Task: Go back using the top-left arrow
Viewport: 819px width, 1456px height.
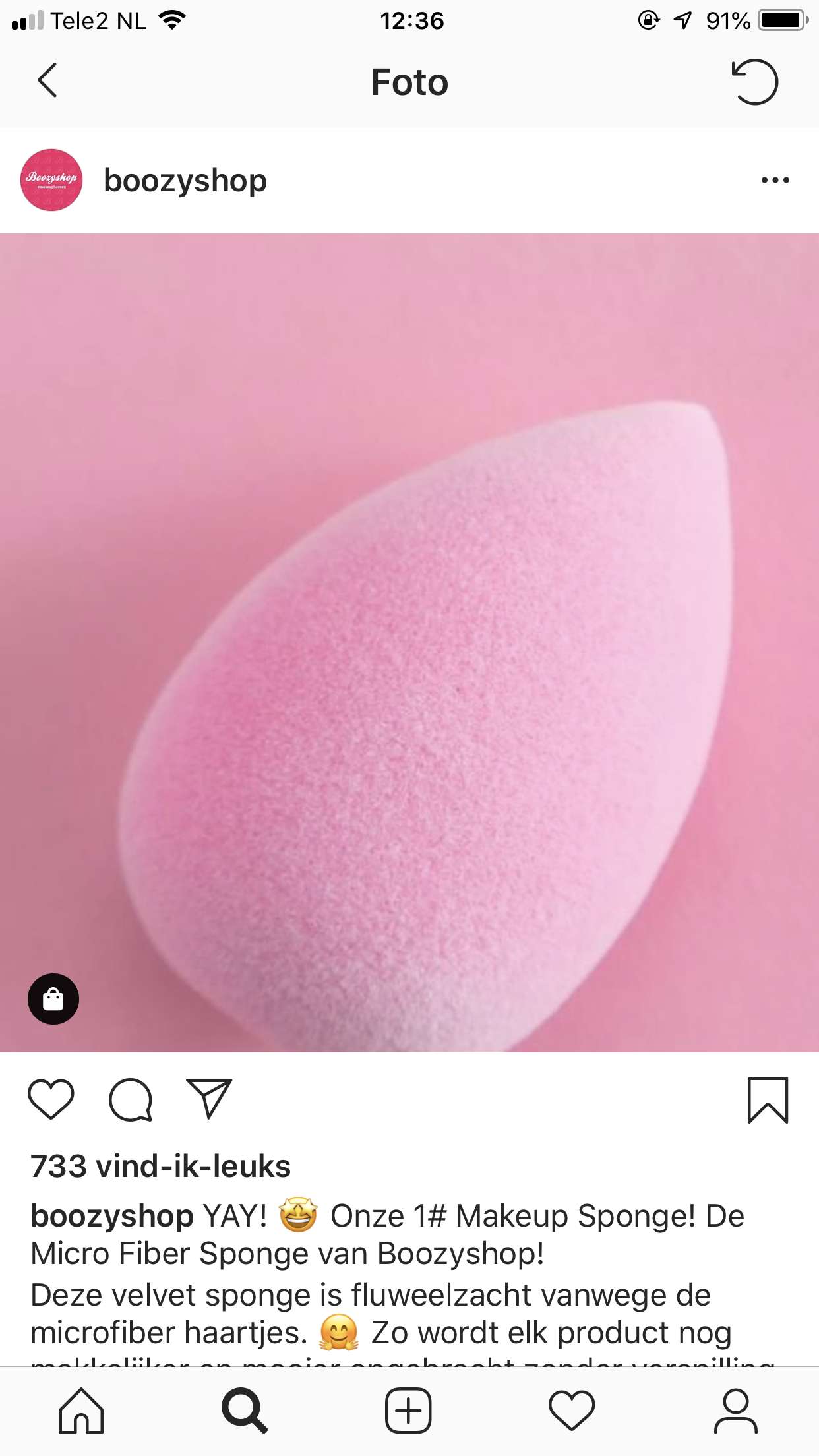Action: click(x=47, y=80)
